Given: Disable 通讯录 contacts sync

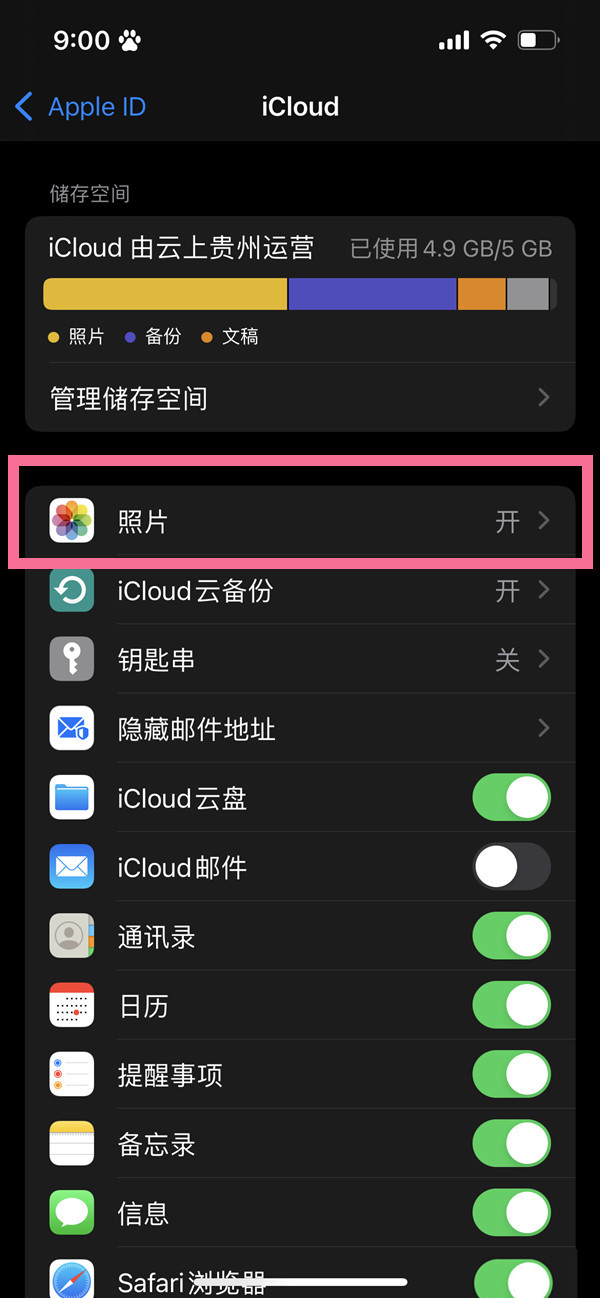Looking at the screenshot, I should pos(511,937).
